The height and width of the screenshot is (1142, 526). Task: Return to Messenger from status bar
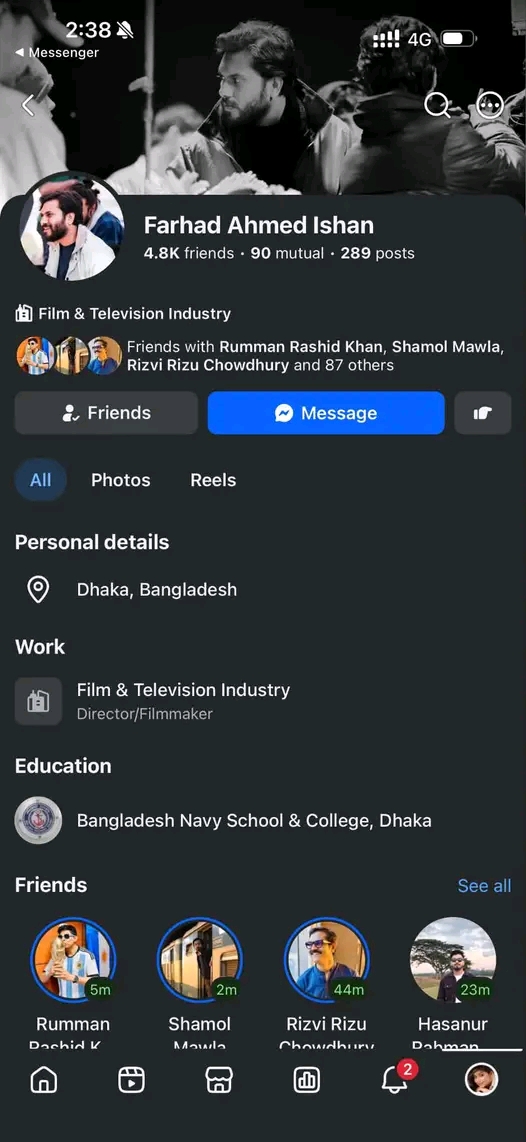(x=57, y=52)
